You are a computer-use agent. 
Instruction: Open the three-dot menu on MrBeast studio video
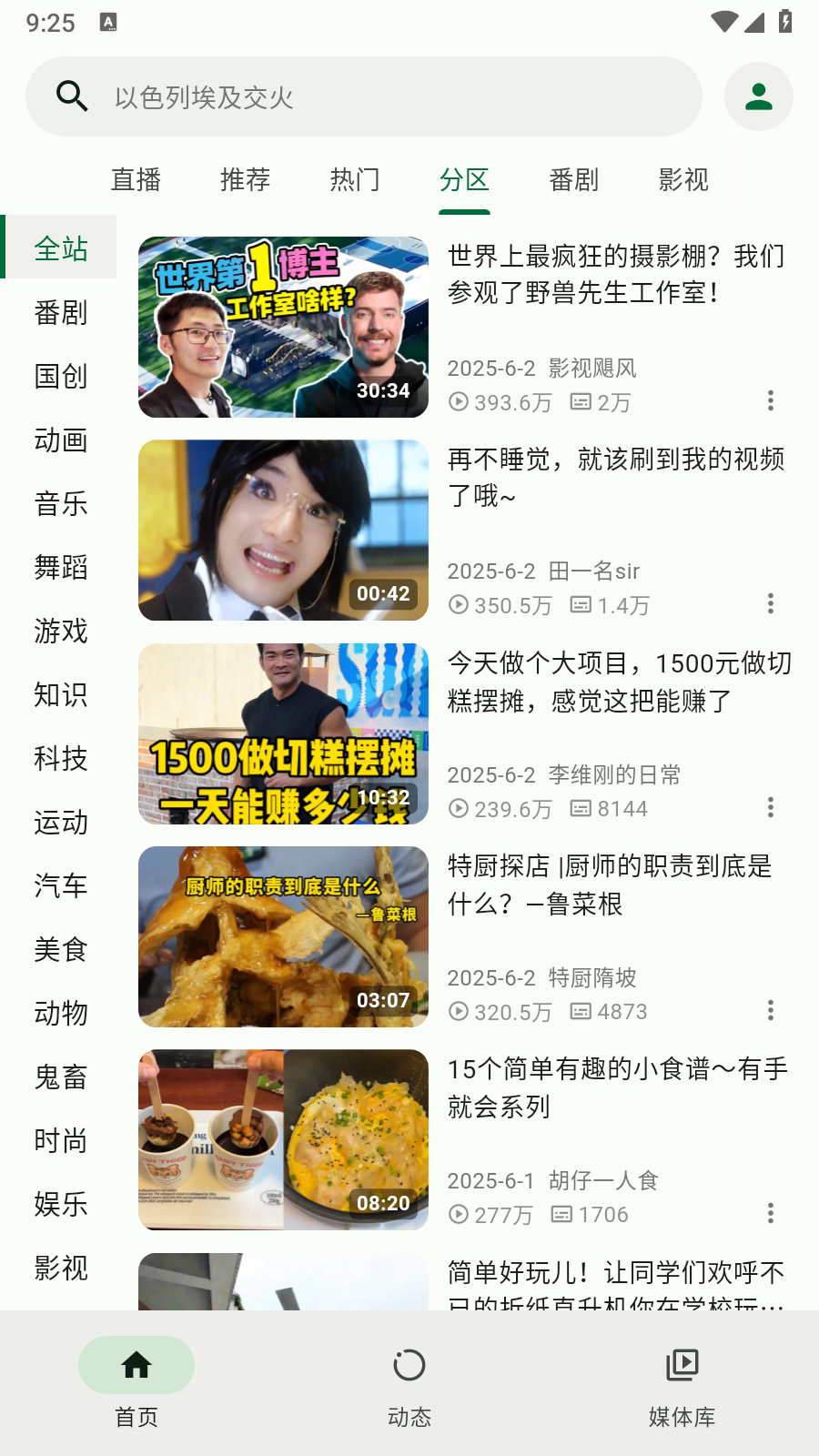tap(770, 400)
